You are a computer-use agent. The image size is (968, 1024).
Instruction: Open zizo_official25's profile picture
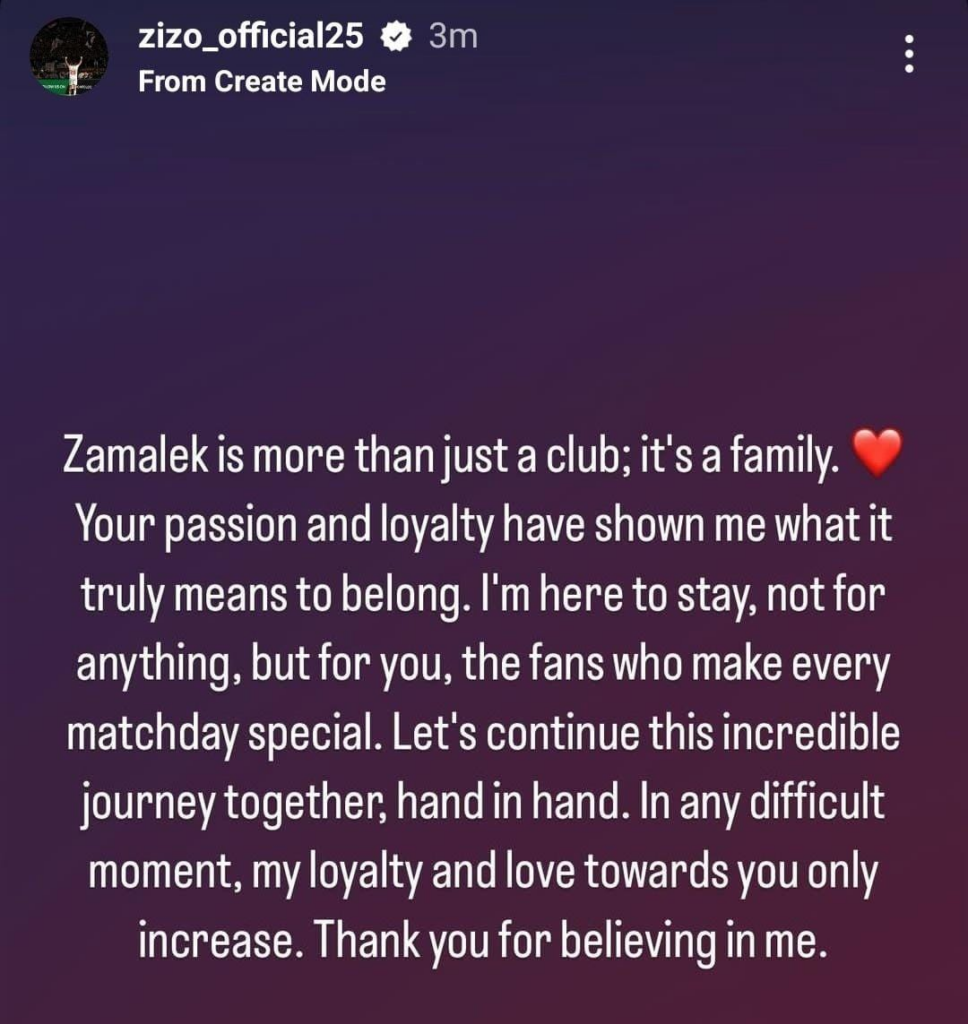click(69, 57)
